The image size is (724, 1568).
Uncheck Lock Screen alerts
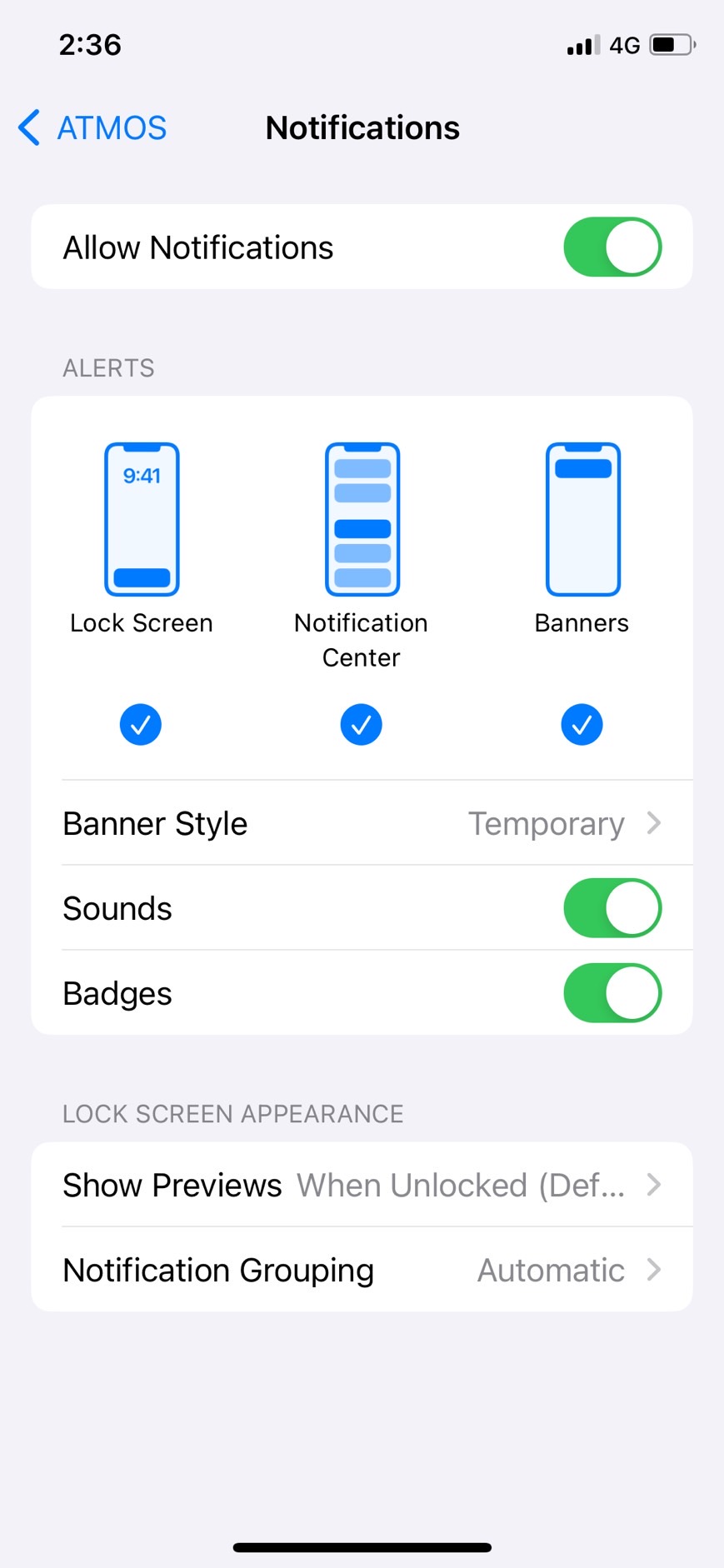(141, 724)
